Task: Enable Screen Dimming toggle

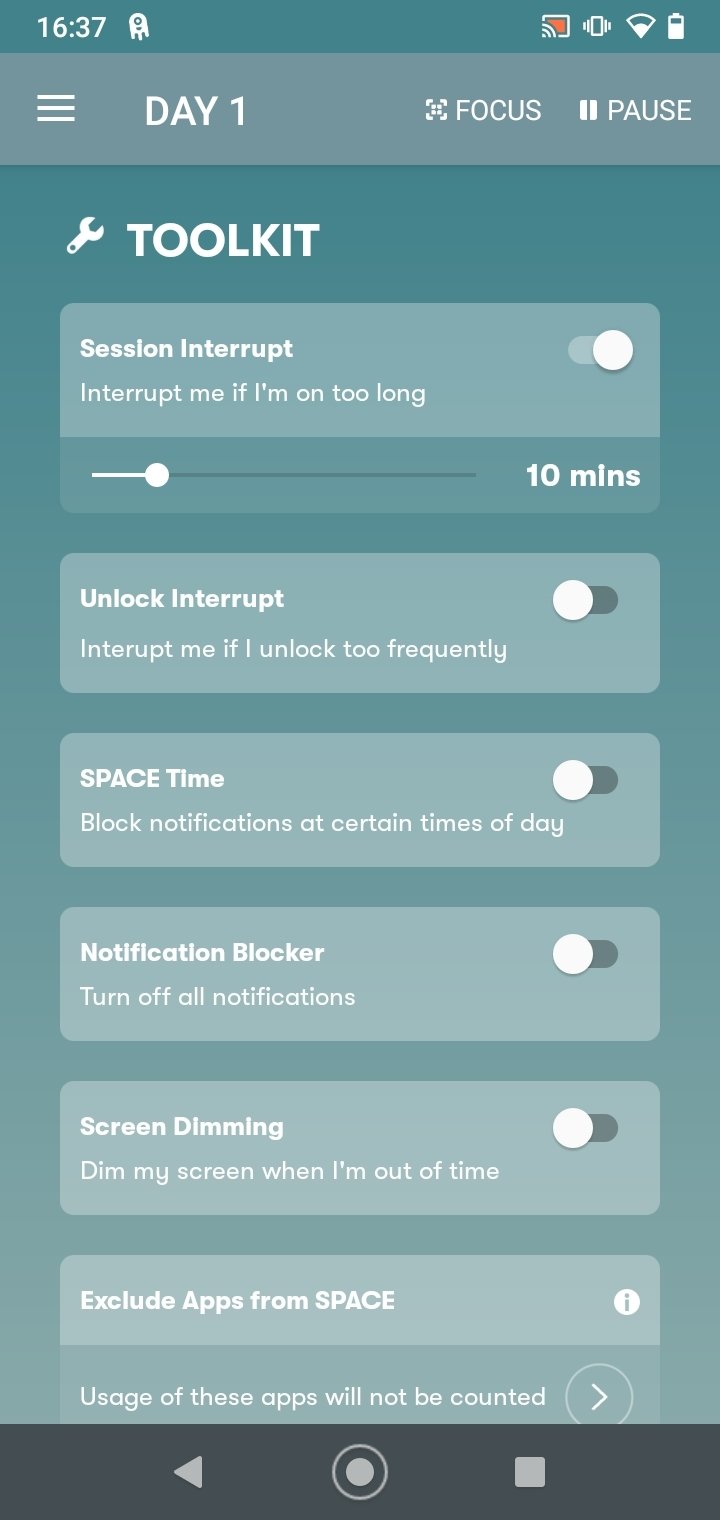Action: point(586,1128)
